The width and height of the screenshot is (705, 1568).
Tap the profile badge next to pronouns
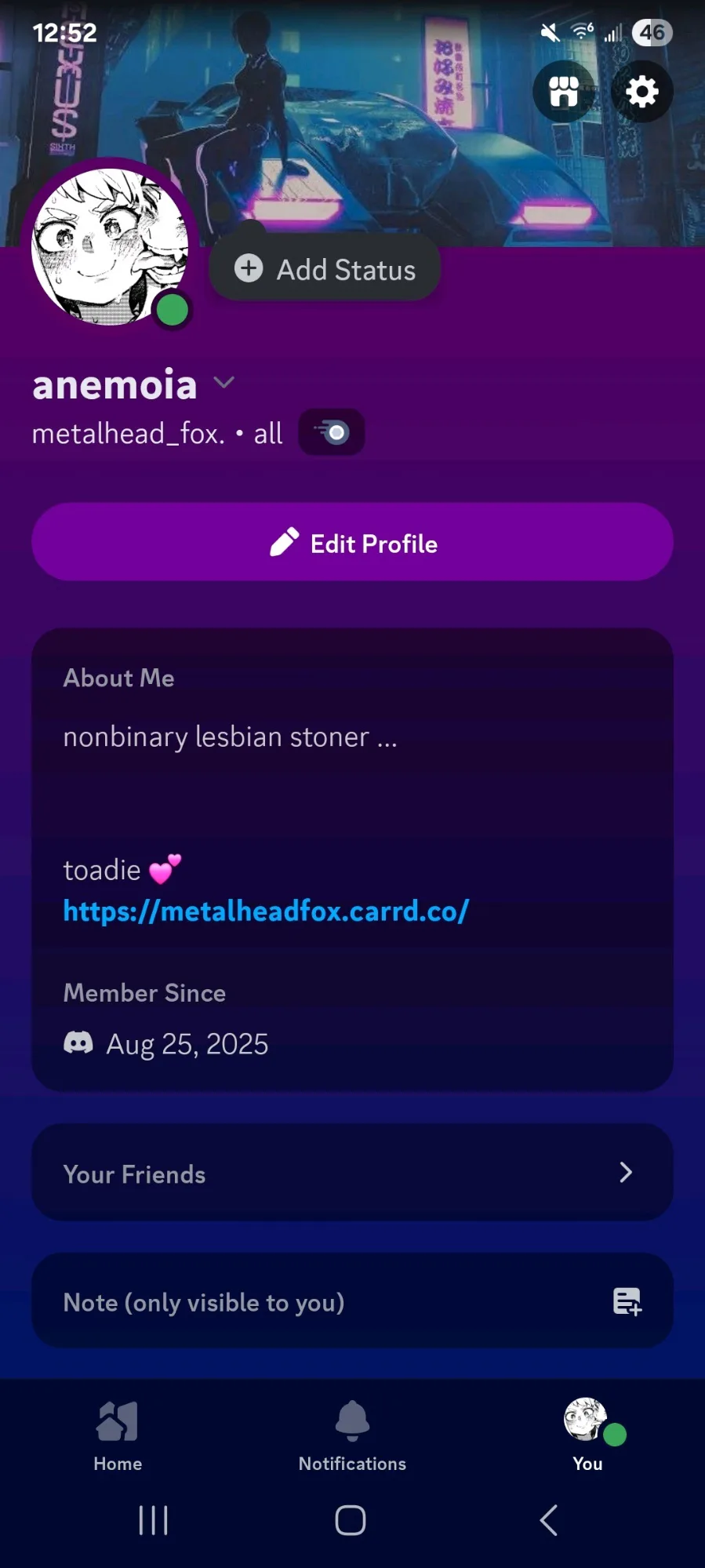point(332,432)
